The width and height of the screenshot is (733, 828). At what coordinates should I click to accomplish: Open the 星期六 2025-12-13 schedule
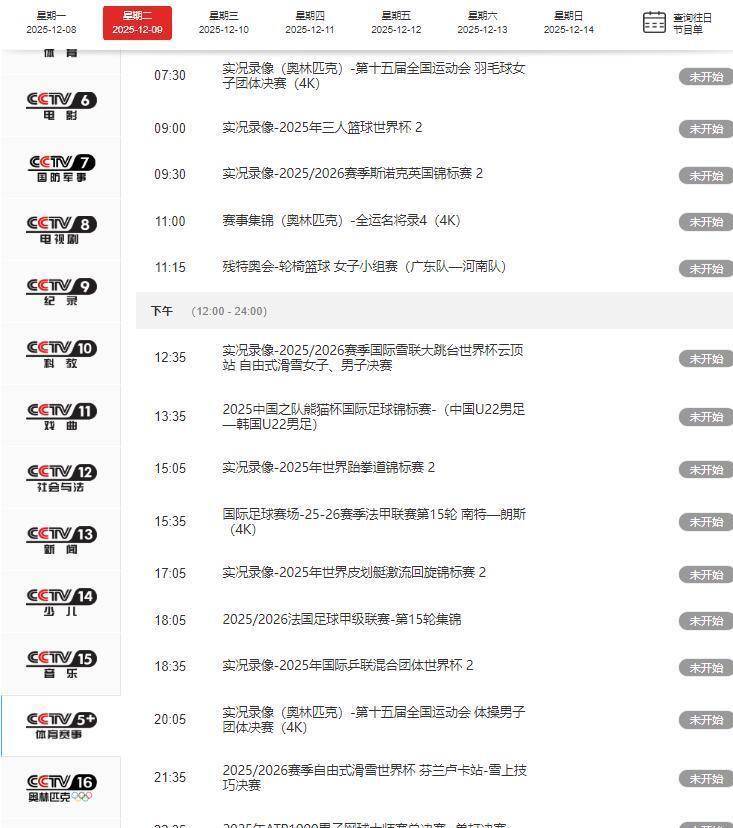pos(483,23)
